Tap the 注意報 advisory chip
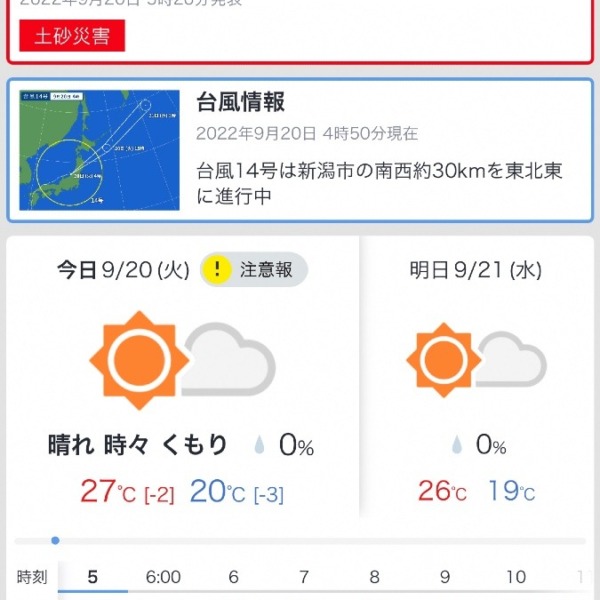 click(254, 269)
